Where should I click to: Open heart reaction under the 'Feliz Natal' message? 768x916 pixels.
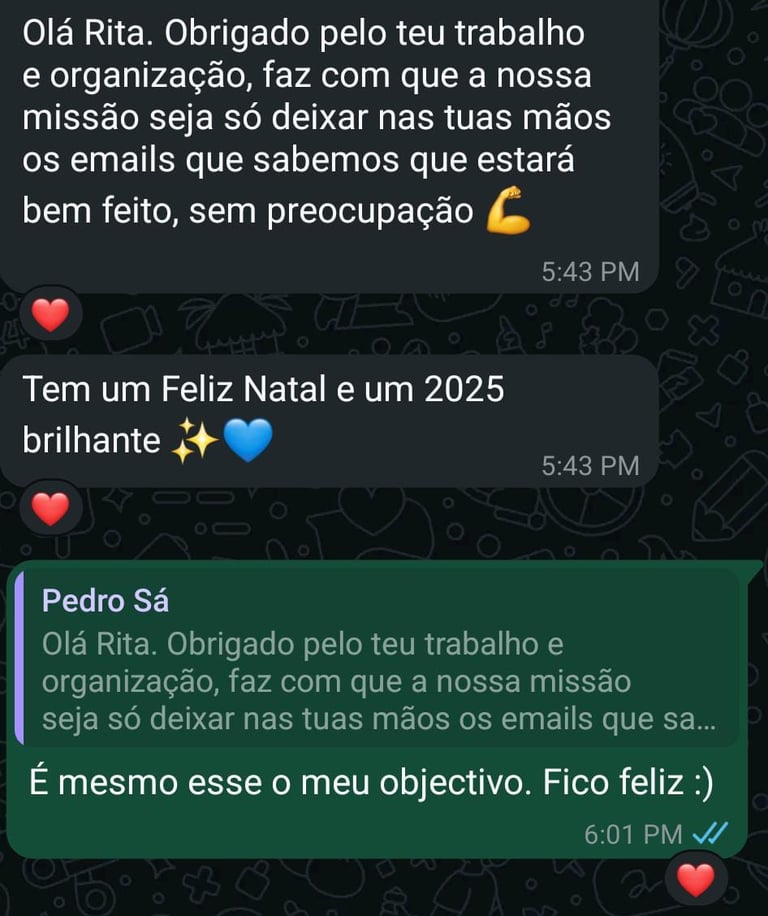[x=50, y=510]
